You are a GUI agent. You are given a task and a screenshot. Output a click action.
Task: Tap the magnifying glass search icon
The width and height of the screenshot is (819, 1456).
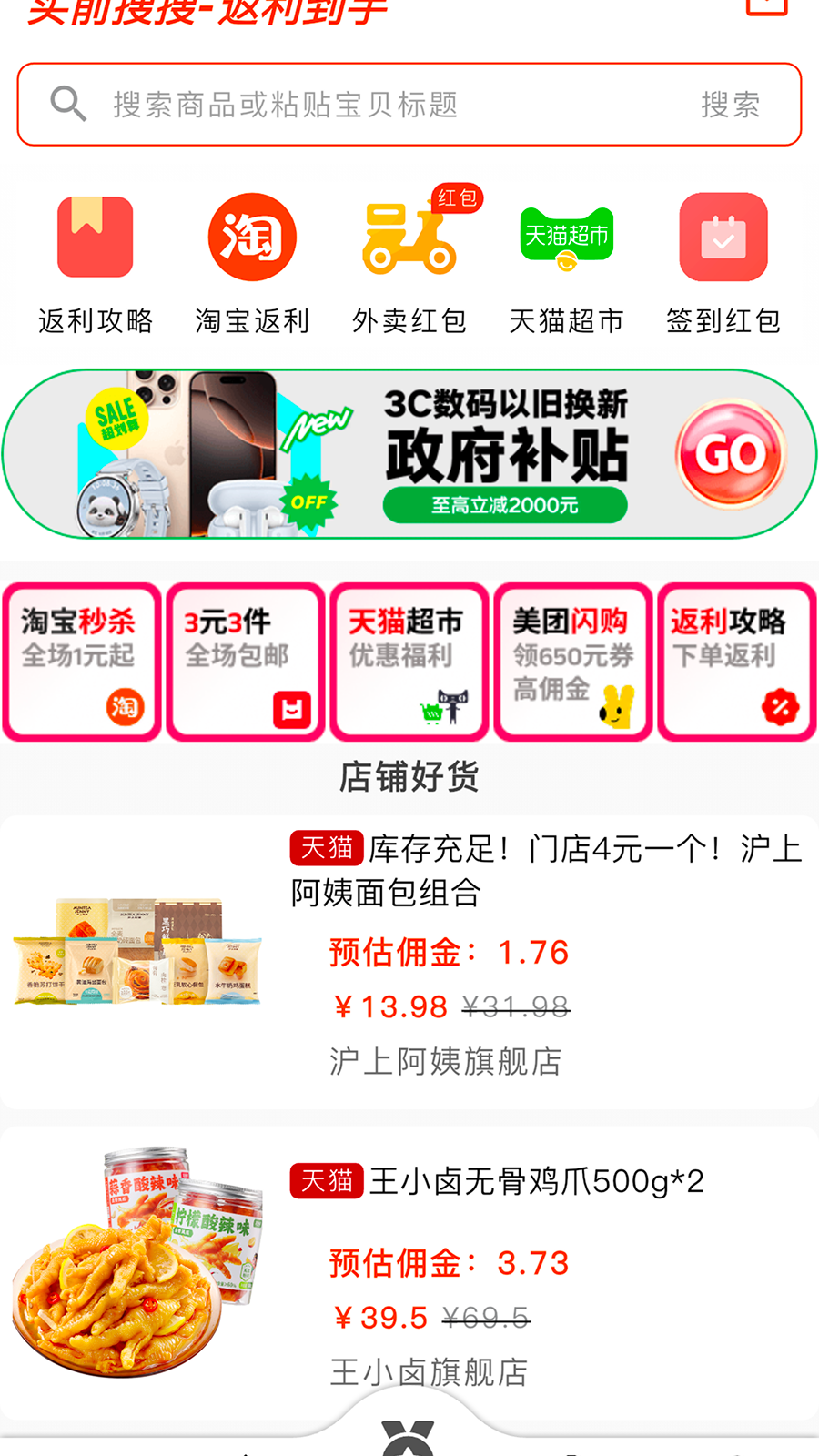67,103
